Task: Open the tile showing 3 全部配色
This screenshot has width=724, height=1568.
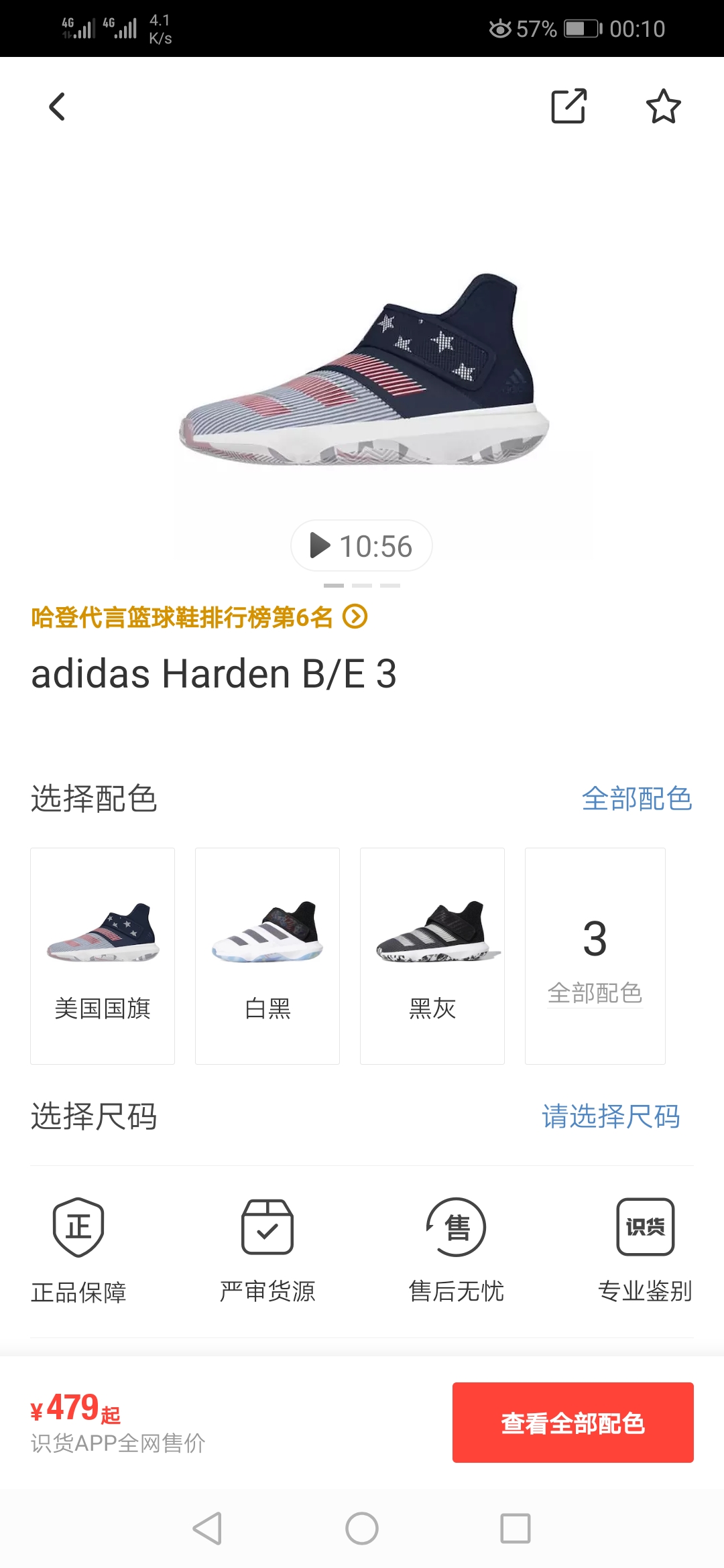Action: coord(595,956)
